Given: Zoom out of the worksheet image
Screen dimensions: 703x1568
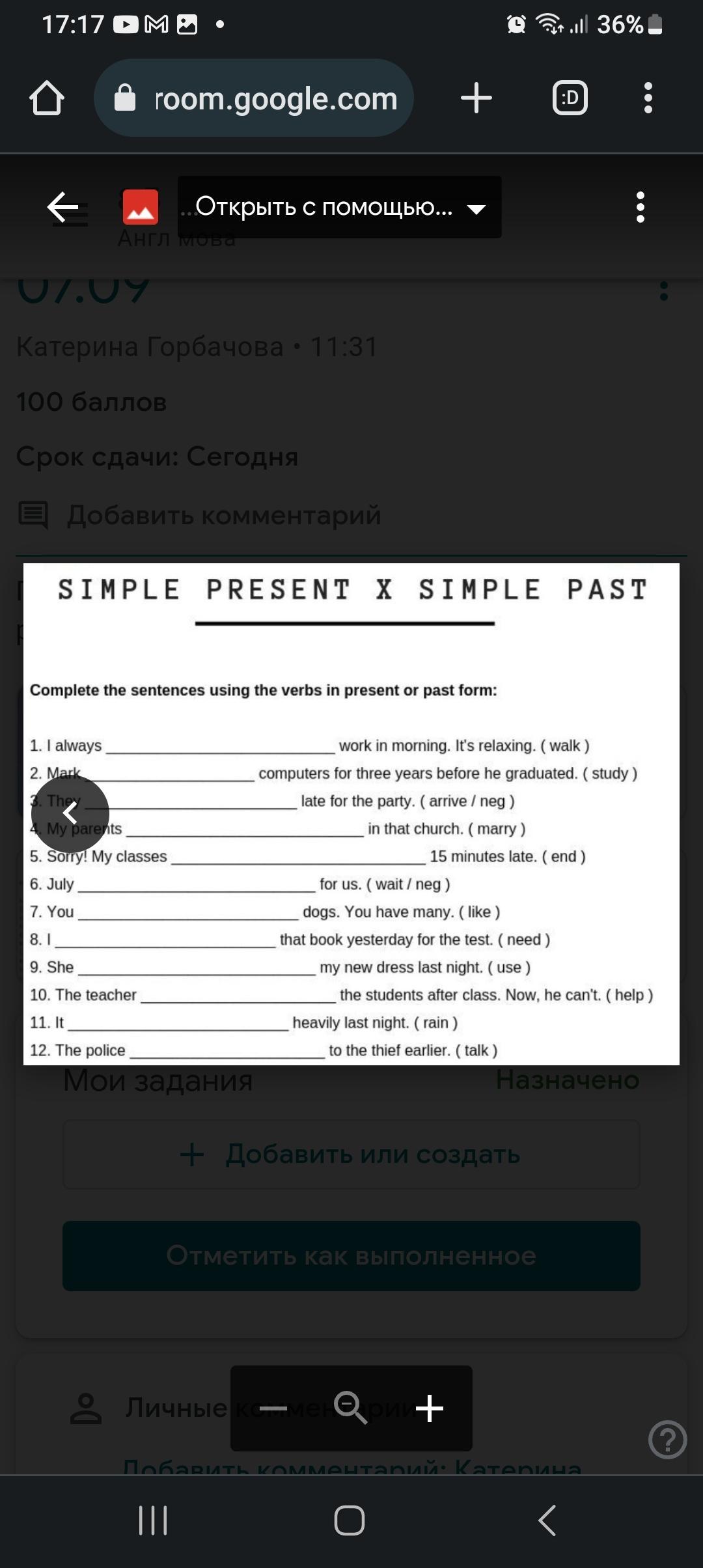Looking at the screenshot, I should (x=273, y=1408).
